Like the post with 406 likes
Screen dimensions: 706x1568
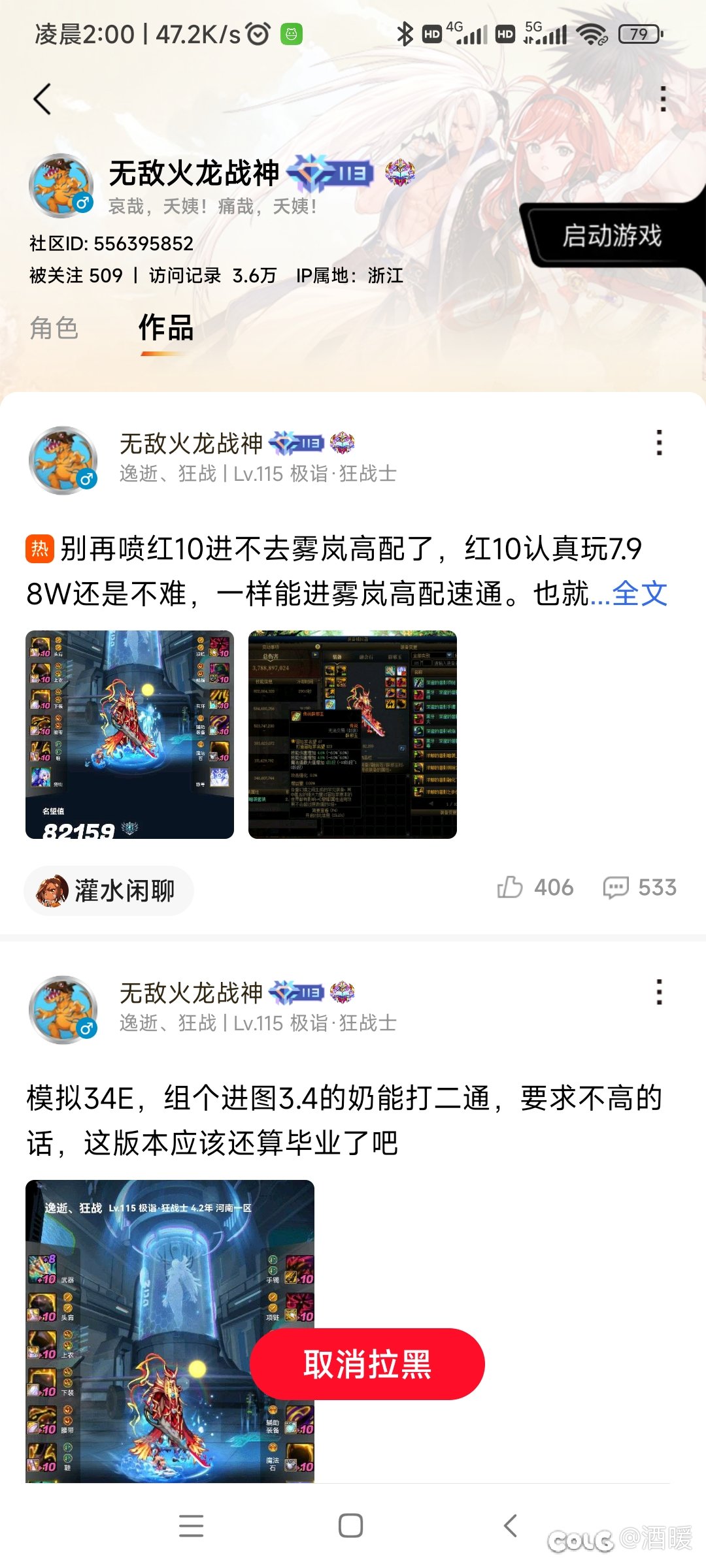tap(535, 888)
